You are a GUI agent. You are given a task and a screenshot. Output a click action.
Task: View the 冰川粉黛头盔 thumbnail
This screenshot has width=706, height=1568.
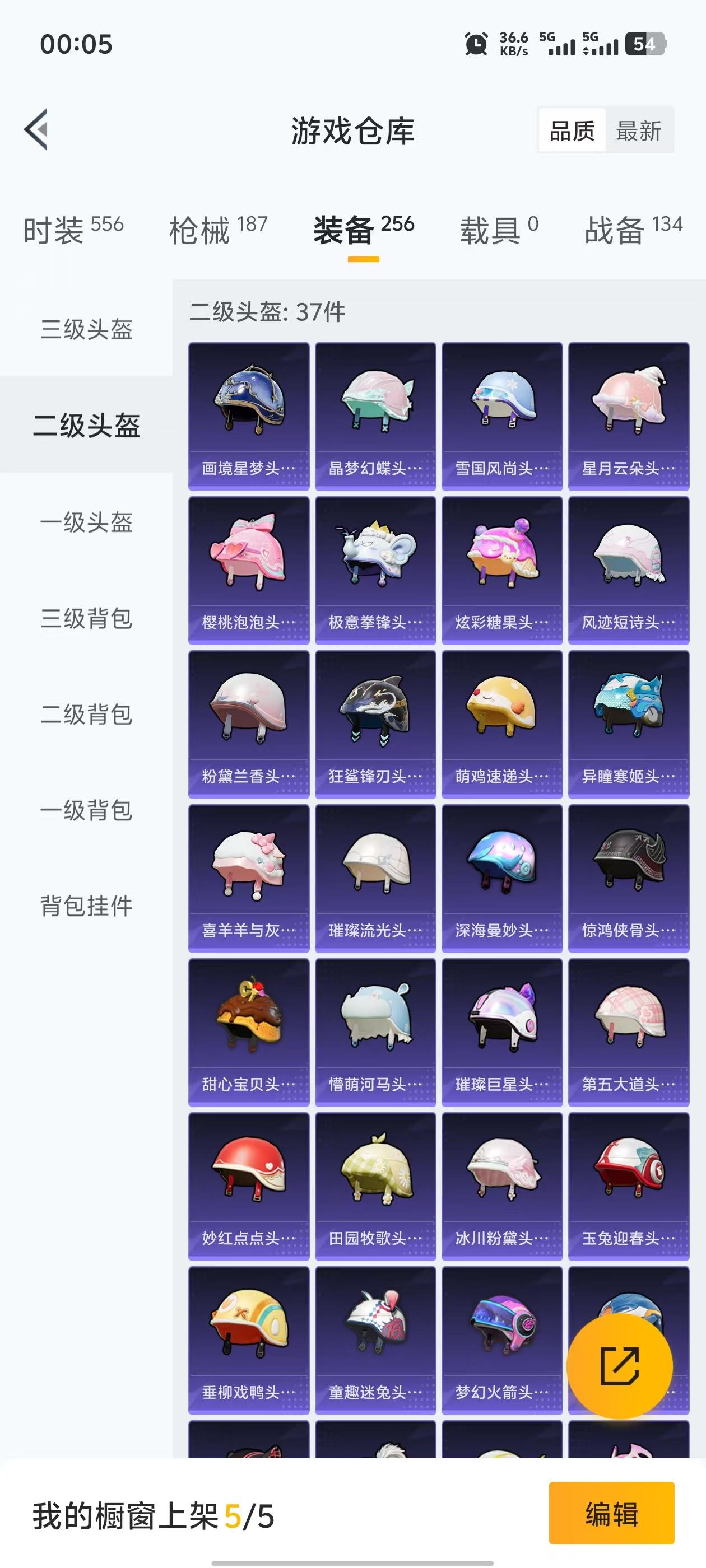[501, 1190]
